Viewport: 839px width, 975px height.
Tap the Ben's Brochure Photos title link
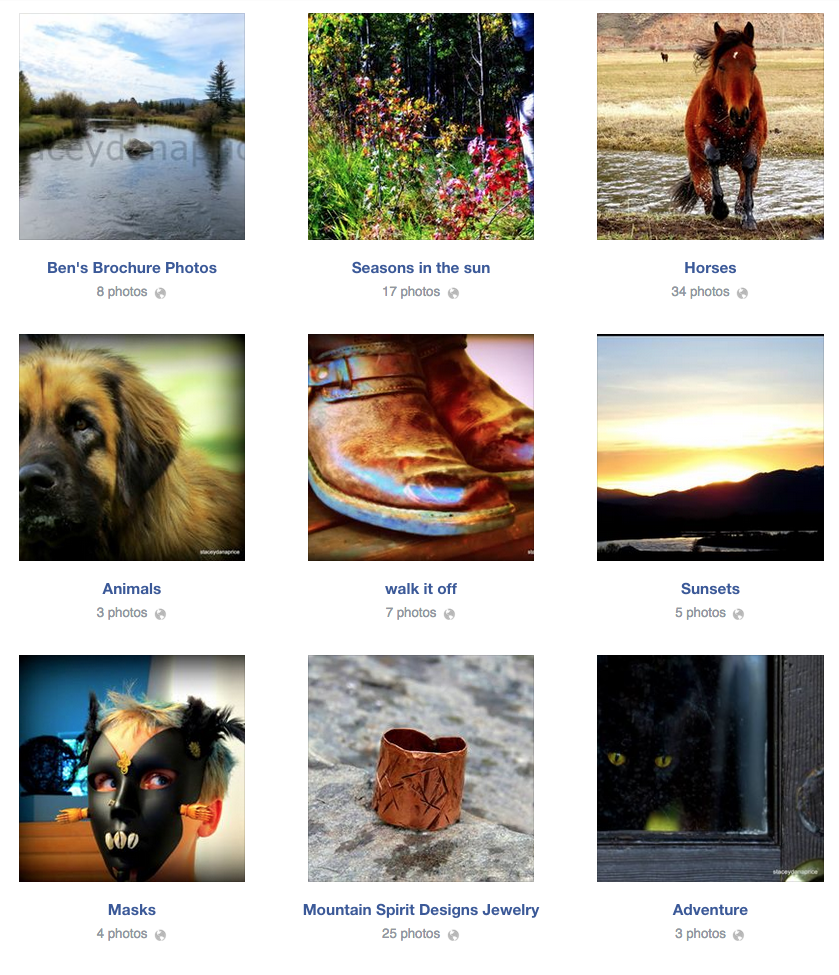(132, 268)
